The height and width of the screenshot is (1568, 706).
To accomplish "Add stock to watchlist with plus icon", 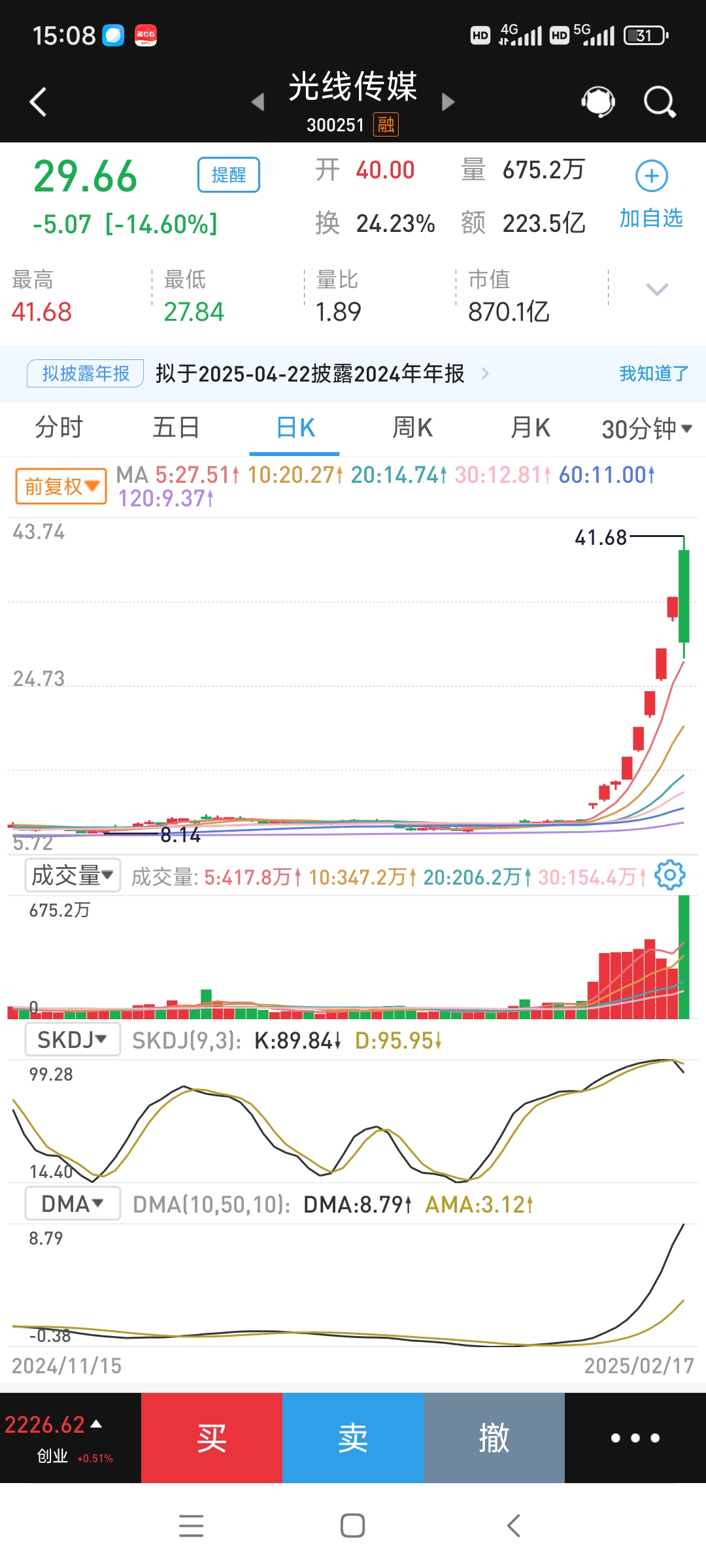I will [x=650, y=175].
